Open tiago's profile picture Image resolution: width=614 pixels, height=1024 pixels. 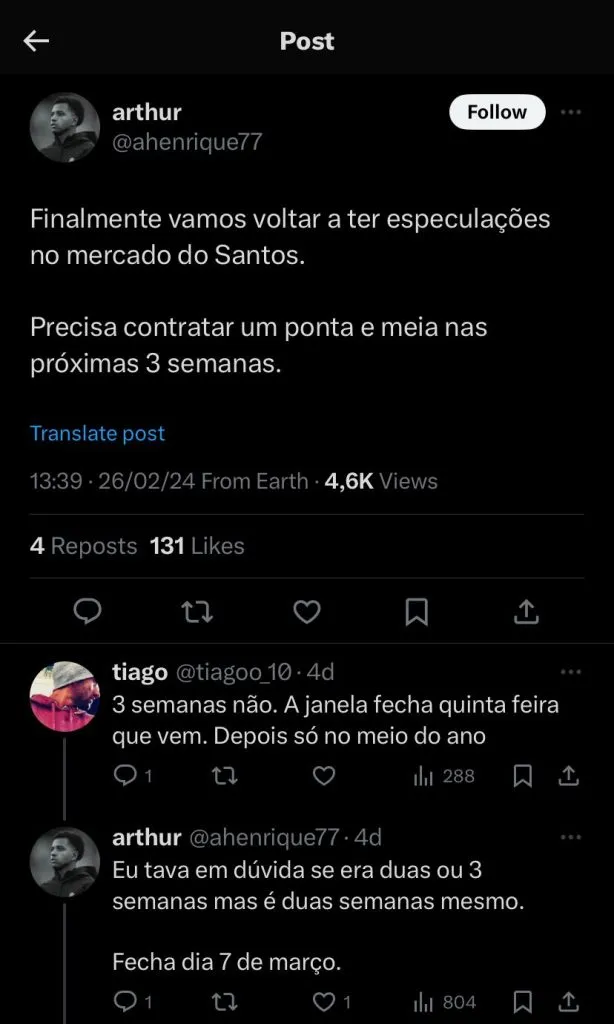(65, 696)
